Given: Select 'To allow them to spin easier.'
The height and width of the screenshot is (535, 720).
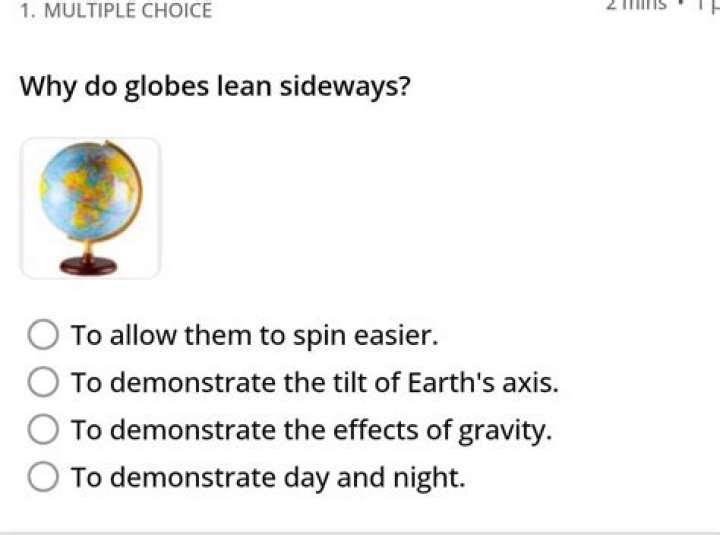Looking at the screenshot, I should (42, 335).
